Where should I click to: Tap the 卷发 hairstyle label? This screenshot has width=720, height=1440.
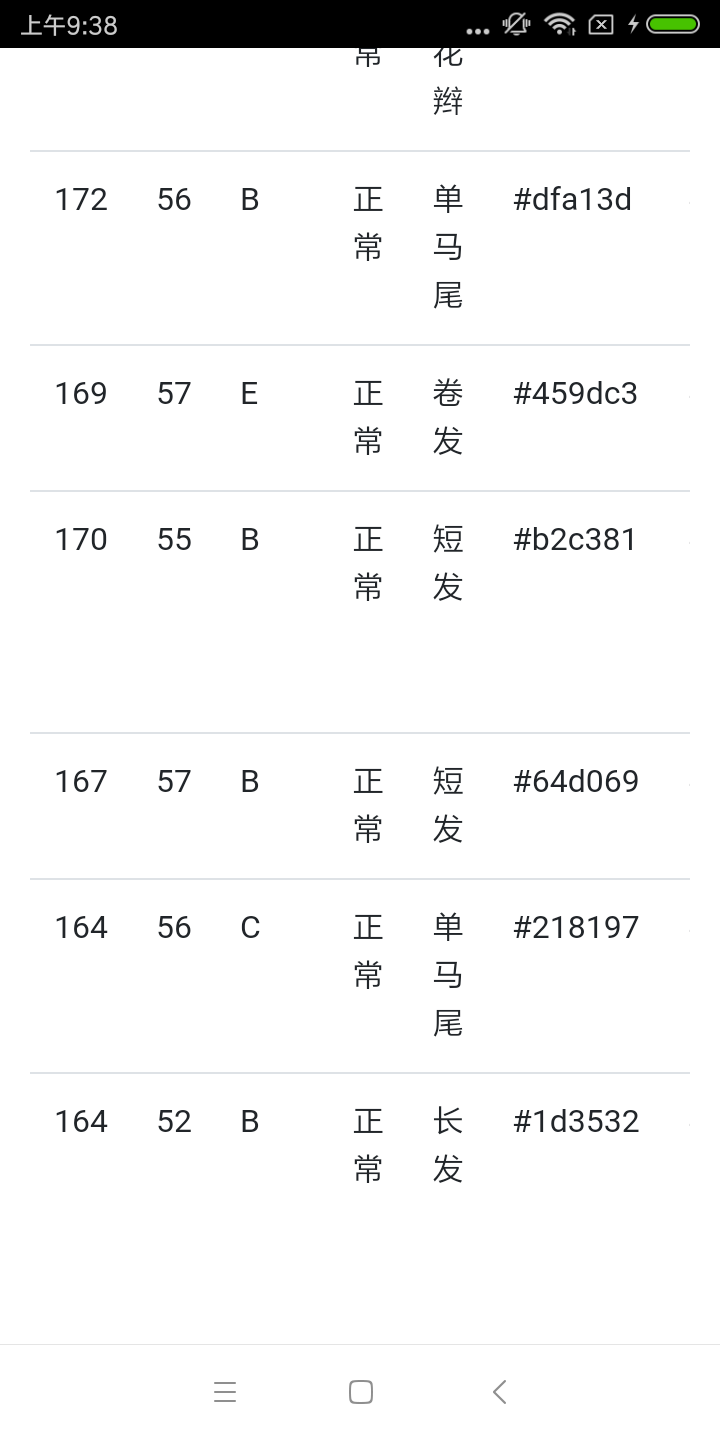447,417
